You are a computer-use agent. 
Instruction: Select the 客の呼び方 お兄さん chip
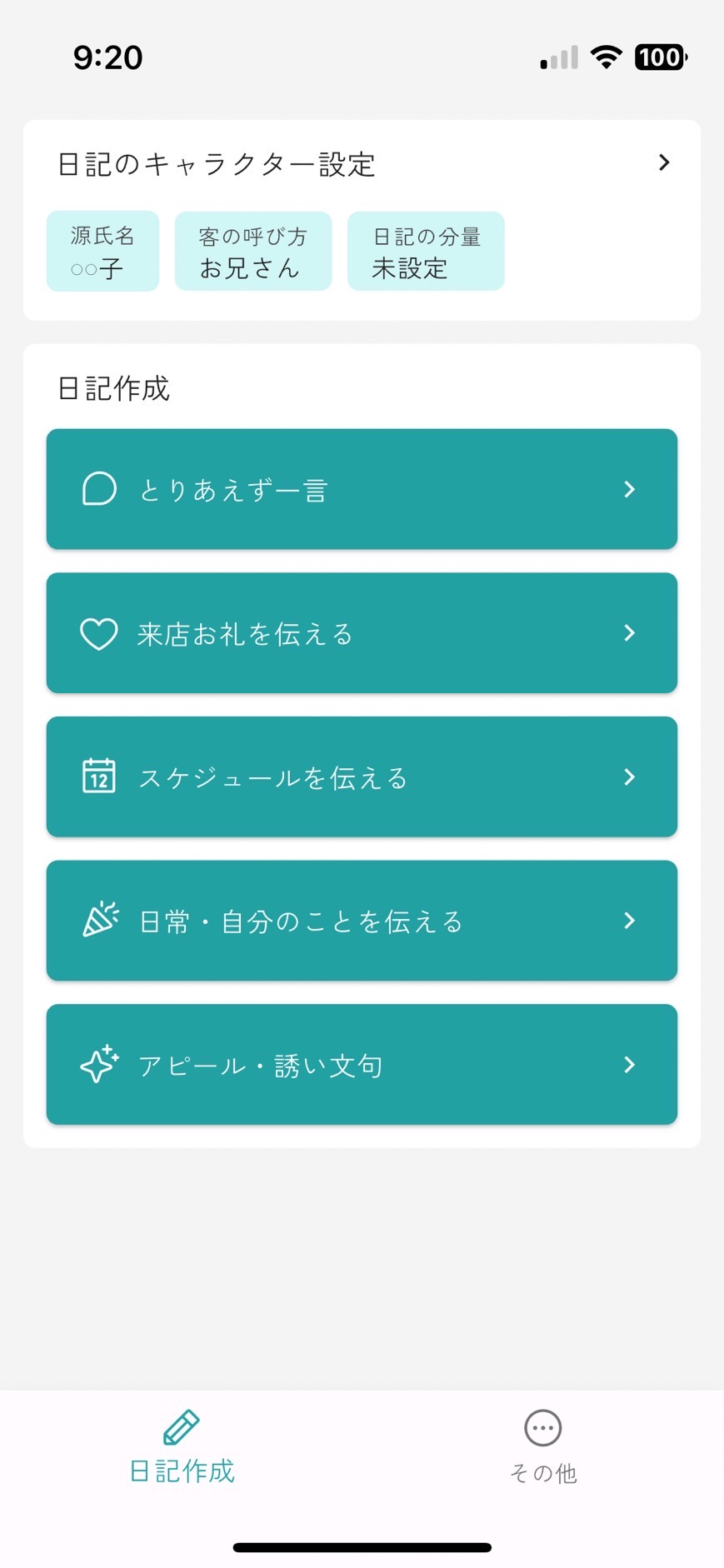pos(253,251)
